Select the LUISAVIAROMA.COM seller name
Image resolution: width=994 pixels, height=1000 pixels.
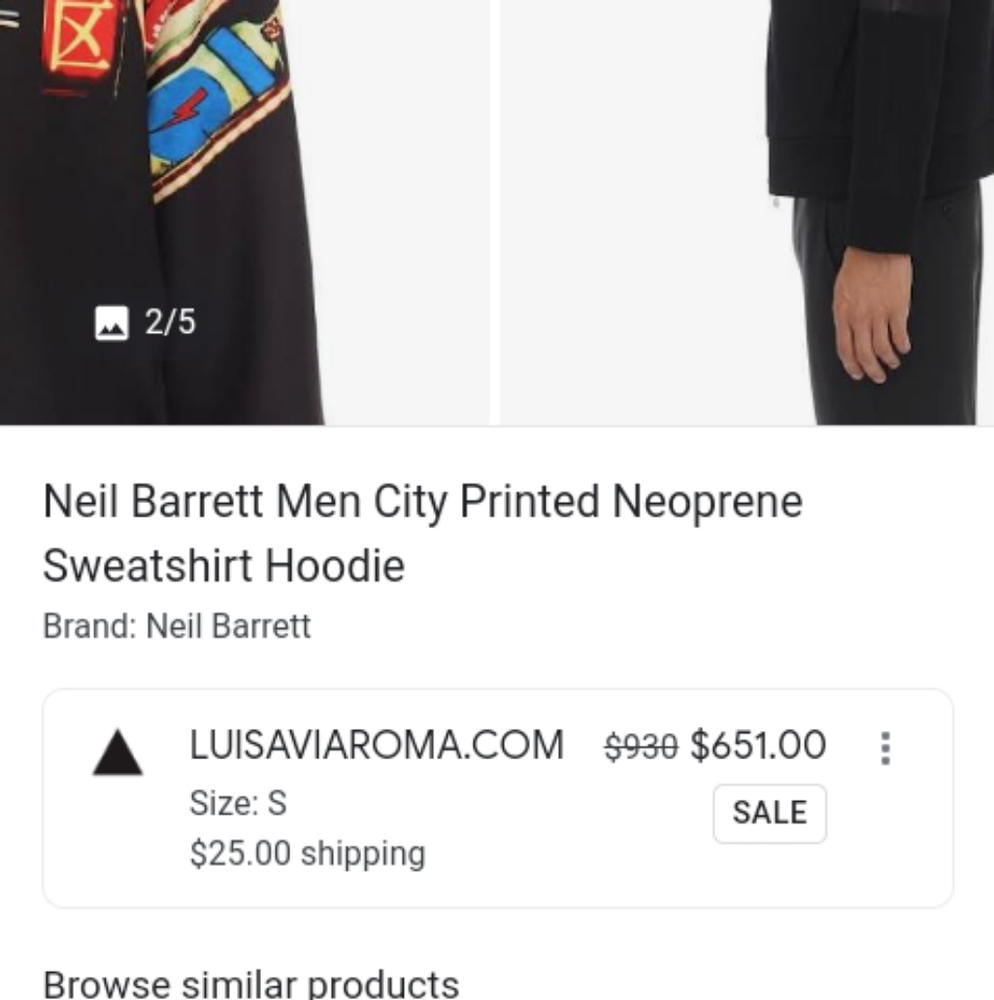[377, 745]
